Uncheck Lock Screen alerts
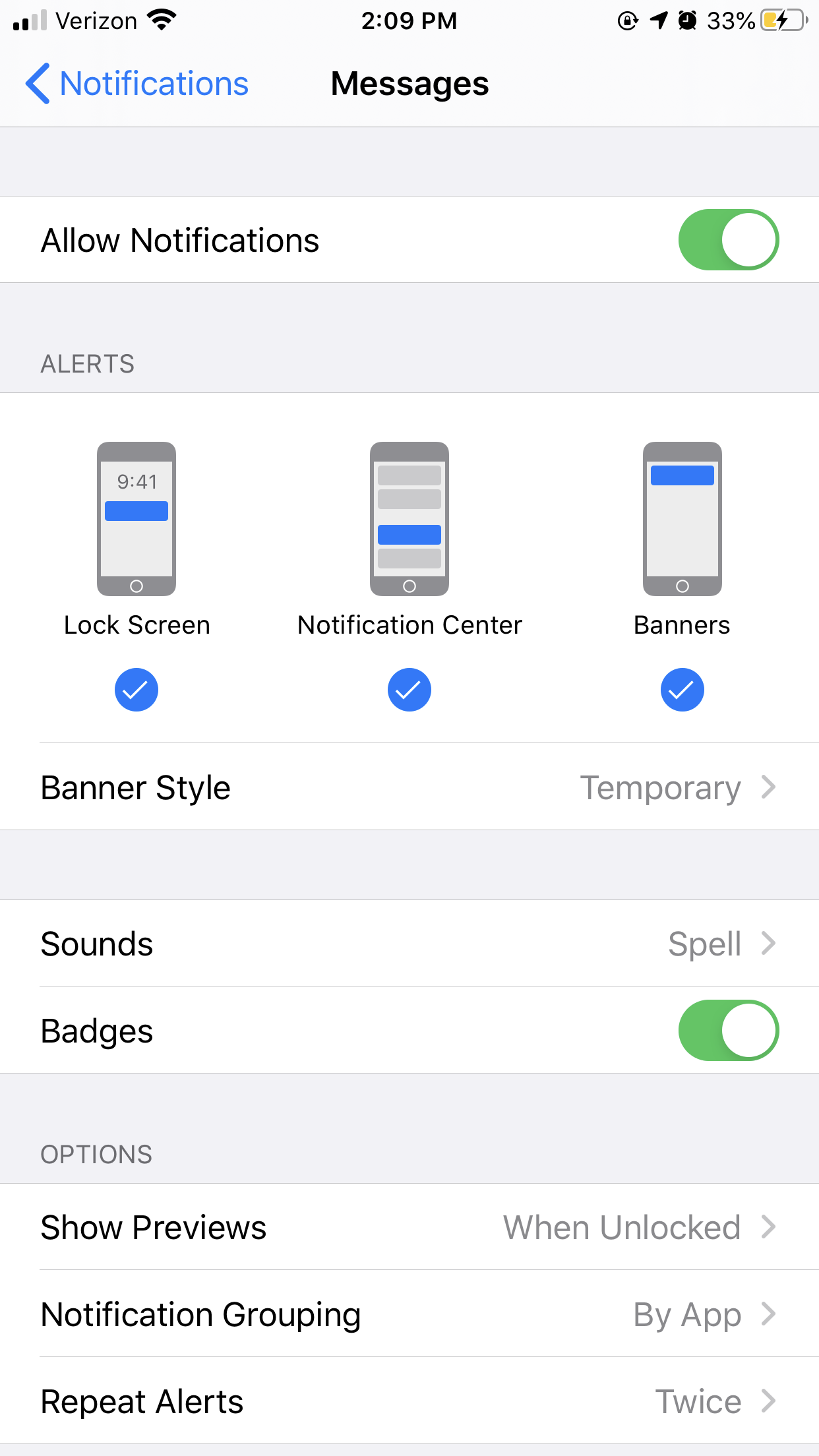The width and height of the screenshot is (819, 1456). tap(136, 690)
